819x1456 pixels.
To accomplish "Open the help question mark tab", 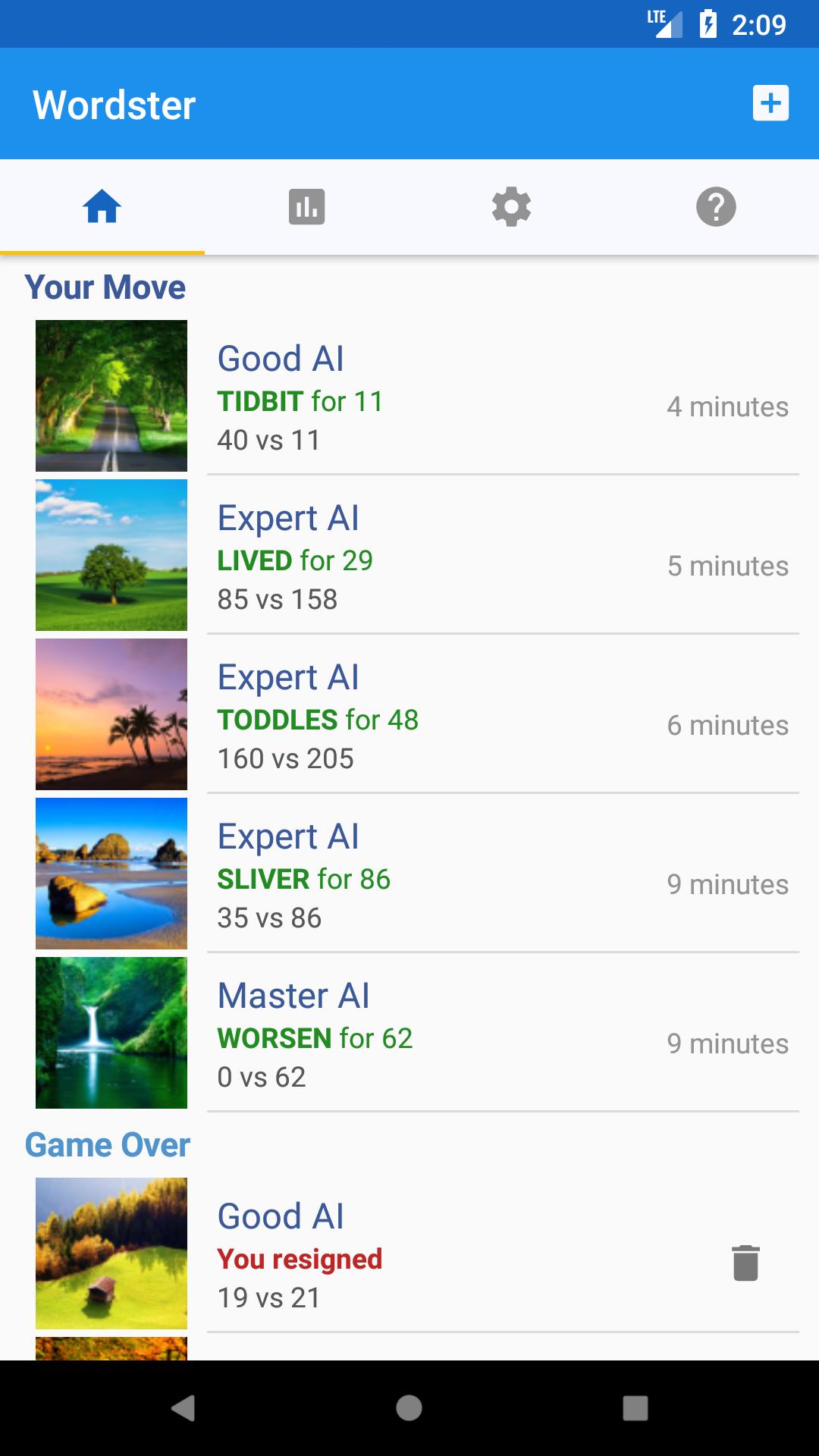I will point(717,206).
